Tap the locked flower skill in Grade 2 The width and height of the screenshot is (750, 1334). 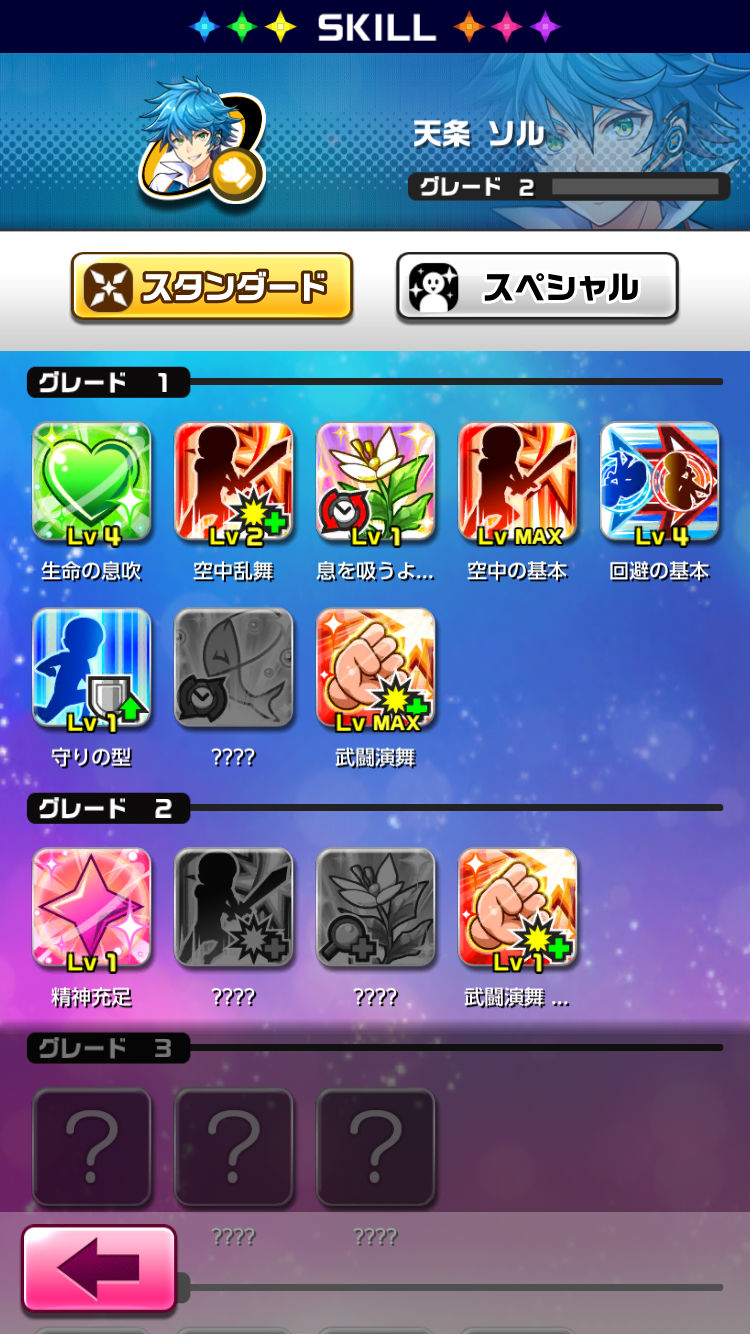tap(376, 908)
